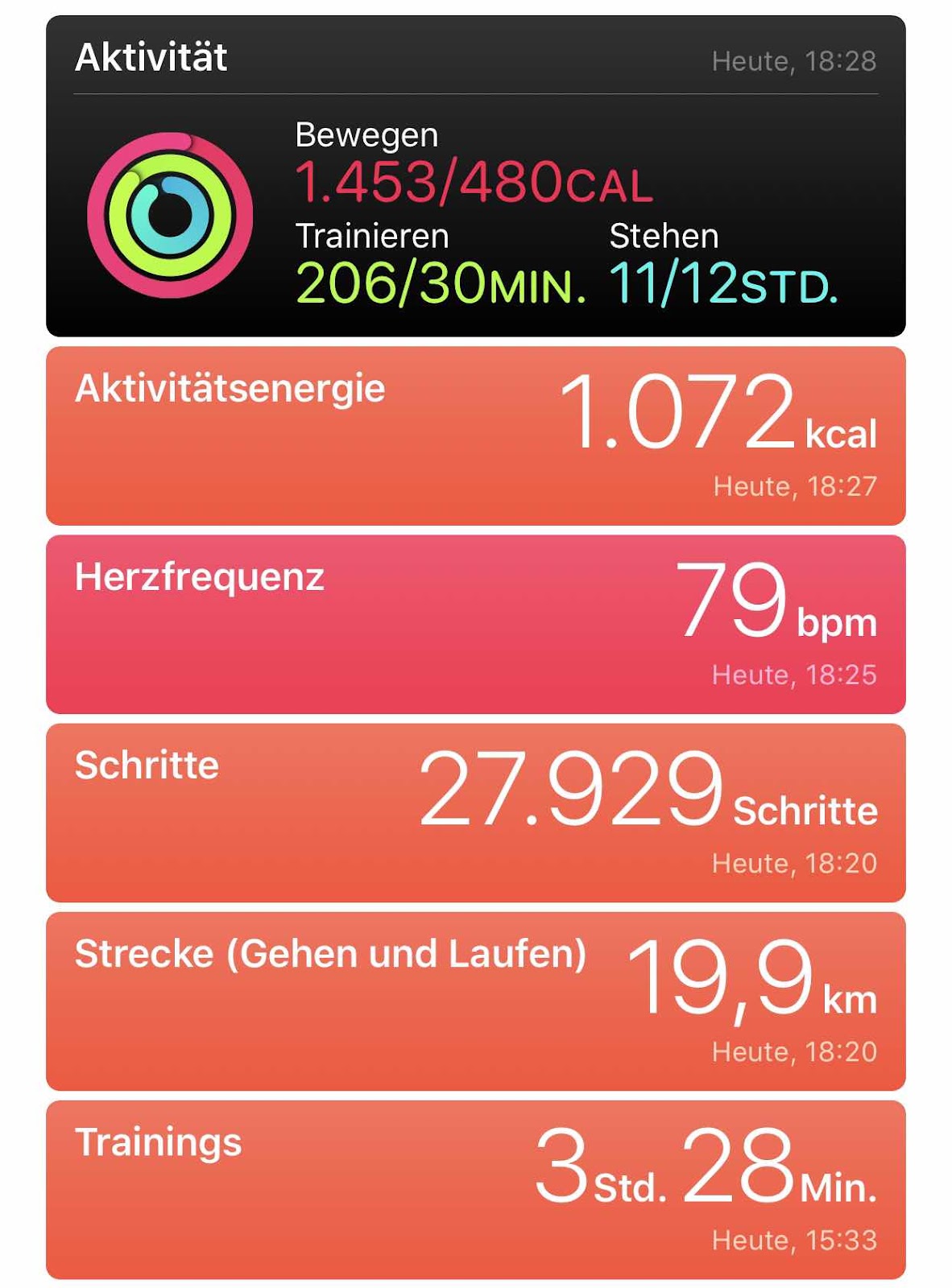Image resolution: width=952 pixels, height=1288 pixels.
Task: Open the Aktivität rings card
Action: click(x=475, y=177)
